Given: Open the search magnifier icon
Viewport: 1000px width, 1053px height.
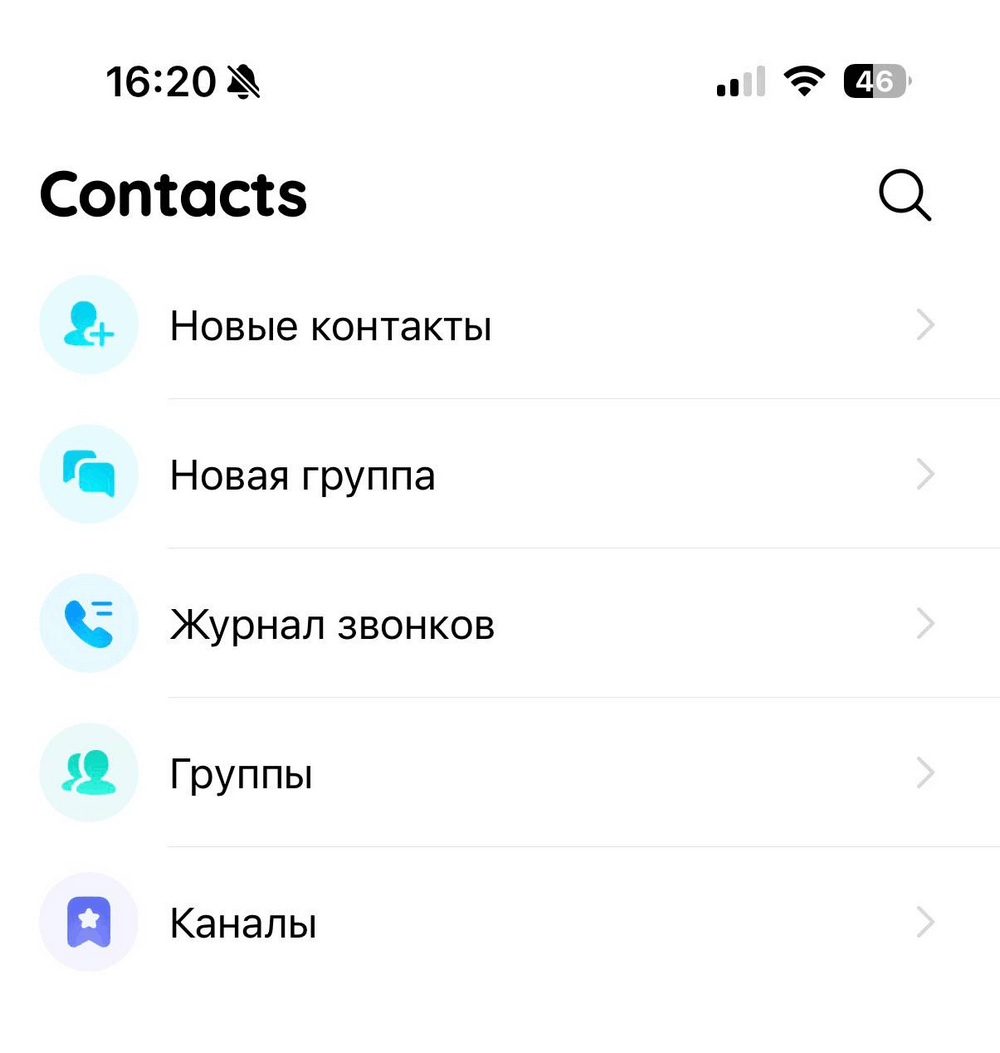Looking at the screenshot, I should pyautogui.click(x=905, y=195).
